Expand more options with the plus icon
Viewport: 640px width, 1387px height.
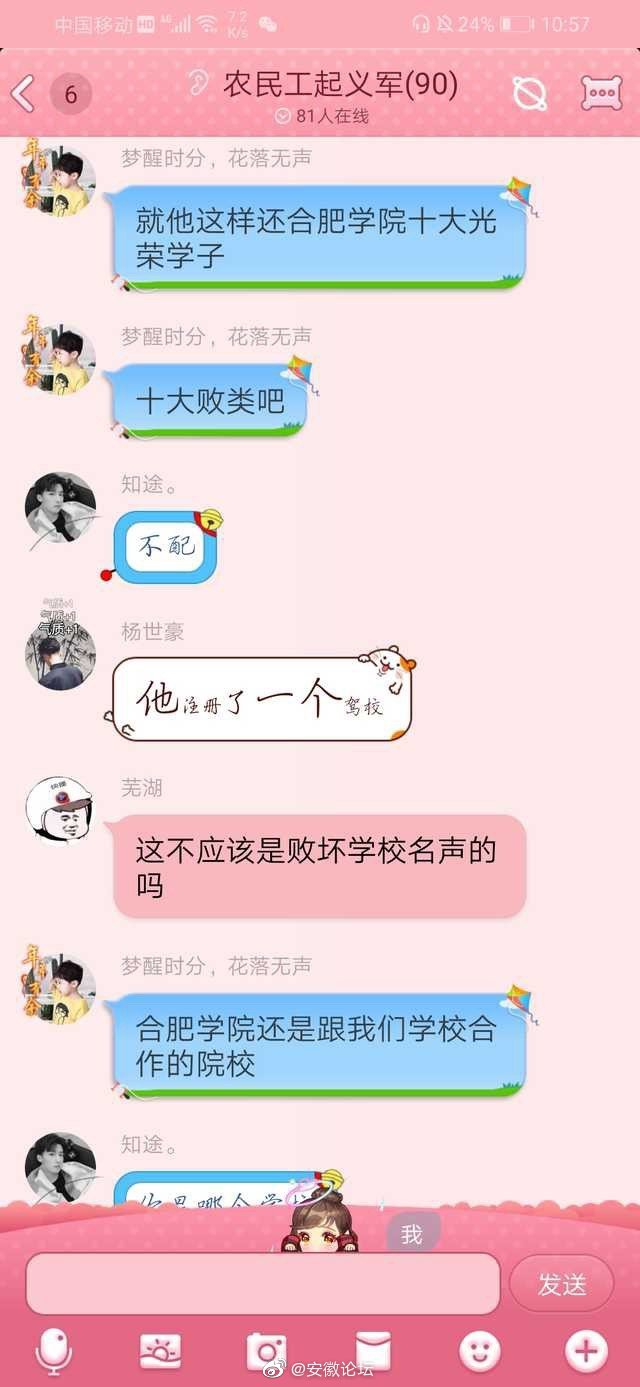point(585,1352)
